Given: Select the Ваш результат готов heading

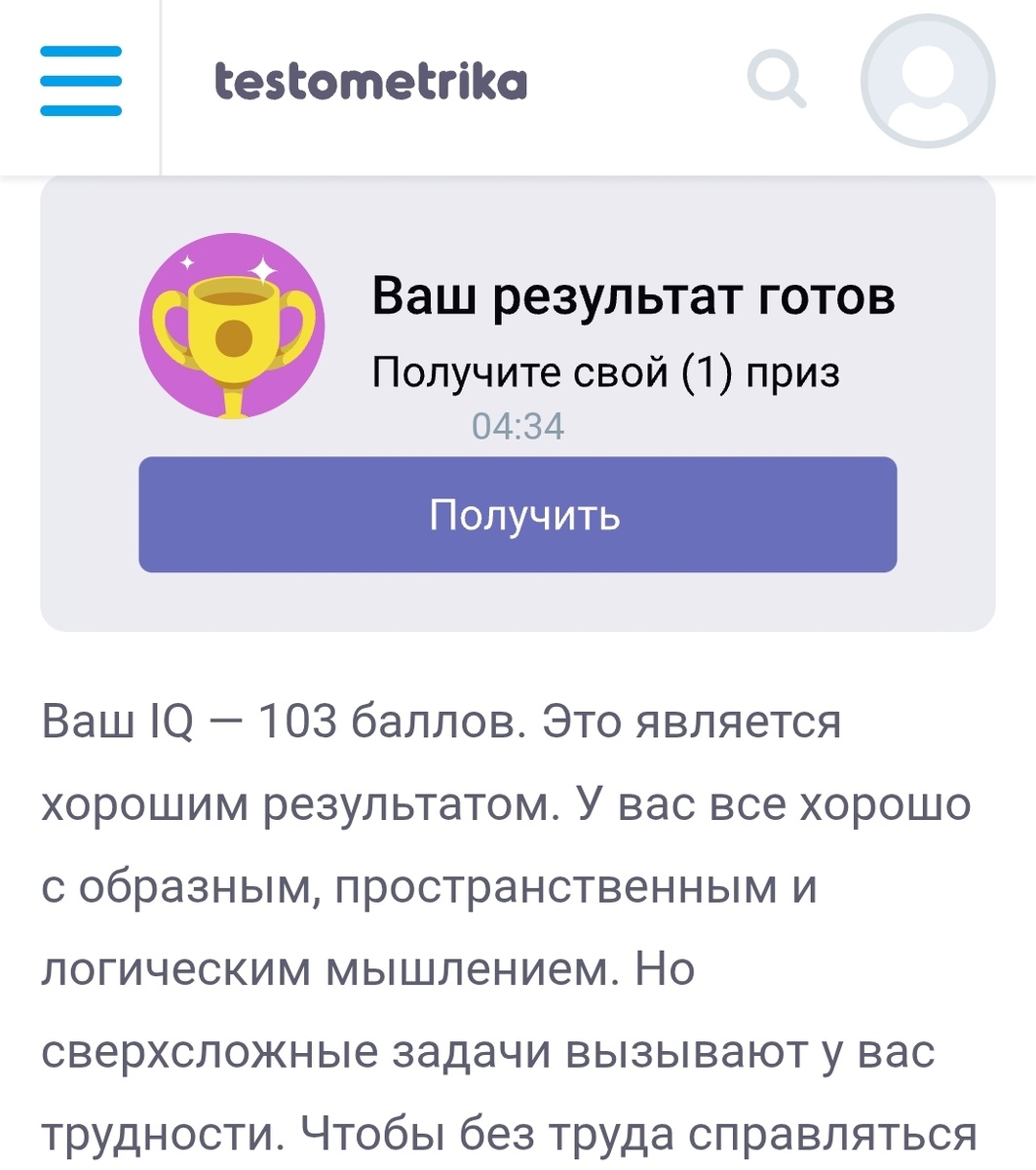Looking at the screenshot, I should [x=633, y=297].
